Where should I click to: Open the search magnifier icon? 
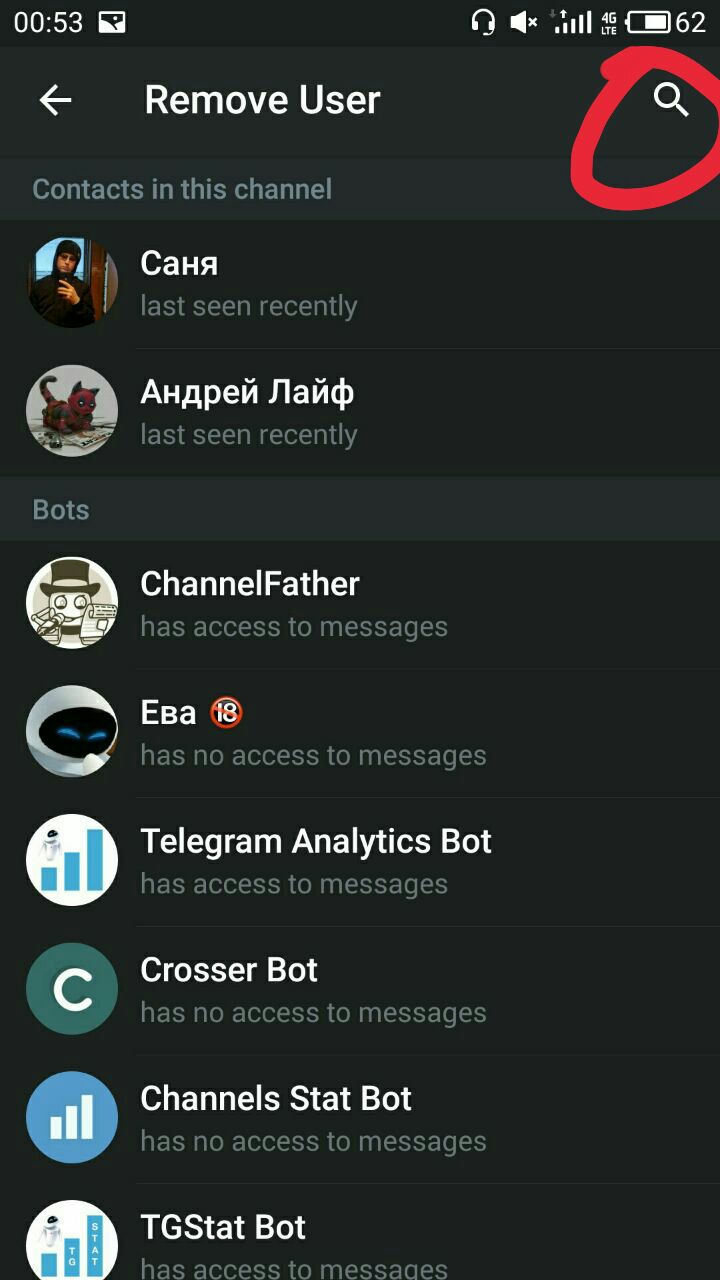coord(670,100)
